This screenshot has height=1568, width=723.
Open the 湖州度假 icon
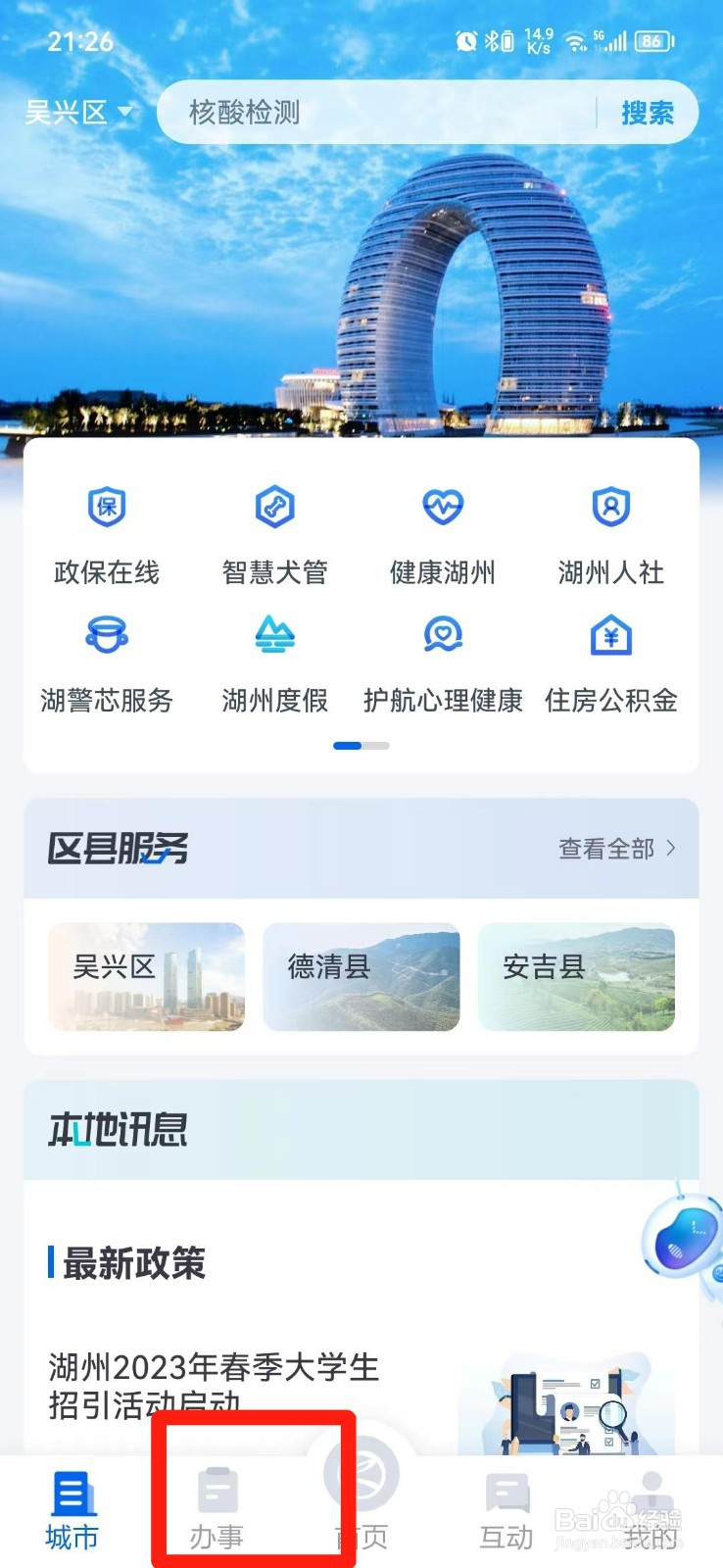point(274,659)
